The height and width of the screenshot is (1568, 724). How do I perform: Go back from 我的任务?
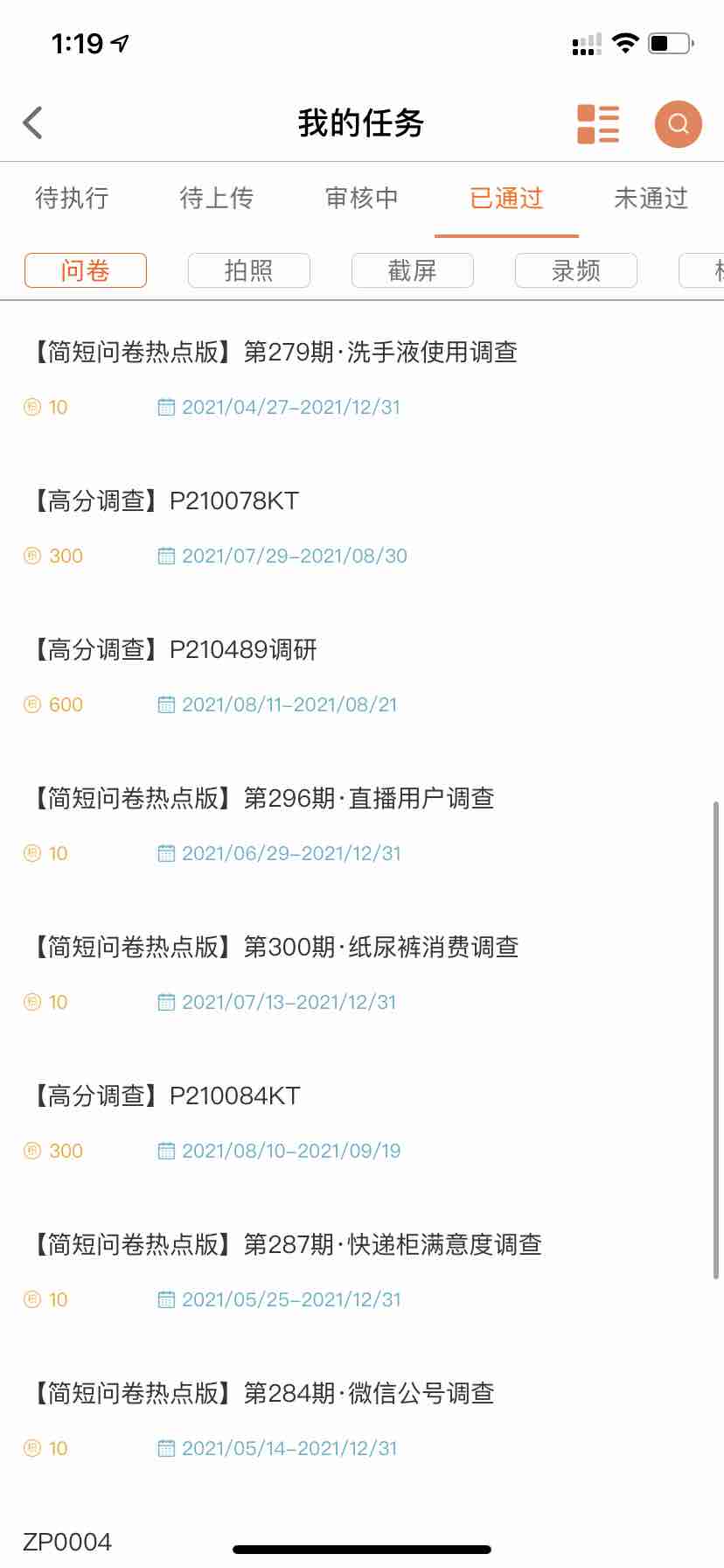[33, 123]
